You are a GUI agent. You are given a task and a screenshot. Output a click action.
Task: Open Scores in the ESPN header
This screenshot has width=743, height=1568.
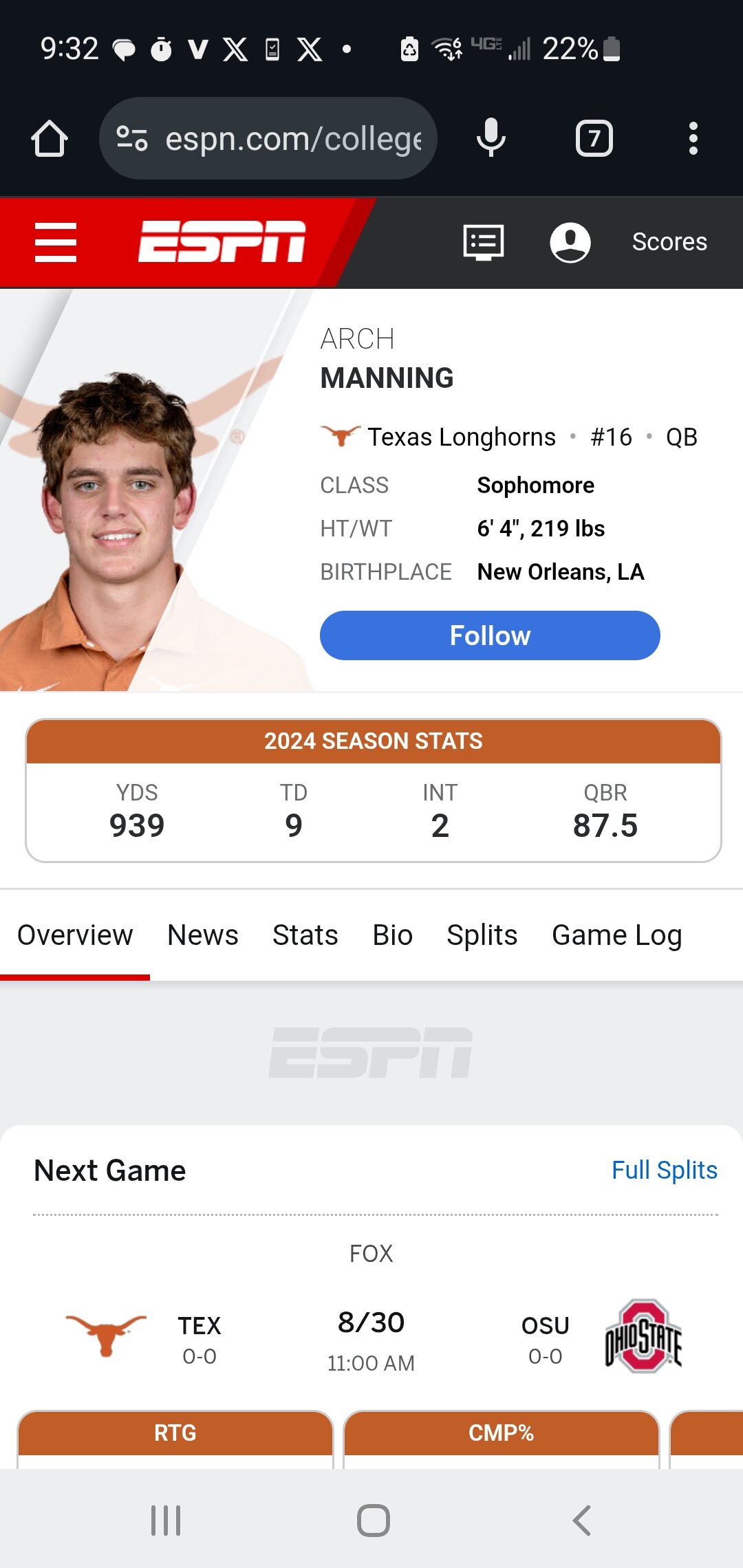(x=669, y=242)
